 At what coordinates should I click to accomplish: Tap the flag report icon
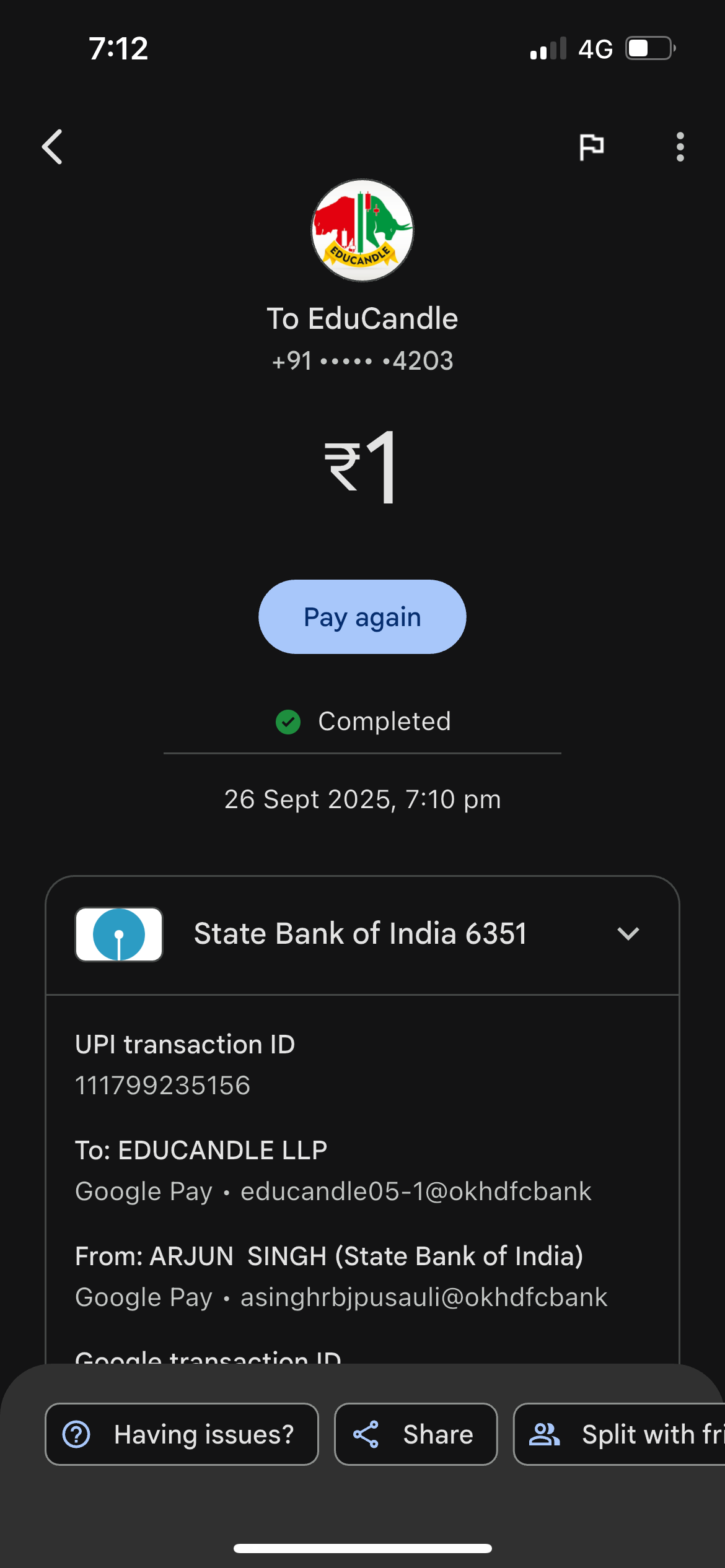click(x=591, y=147)
